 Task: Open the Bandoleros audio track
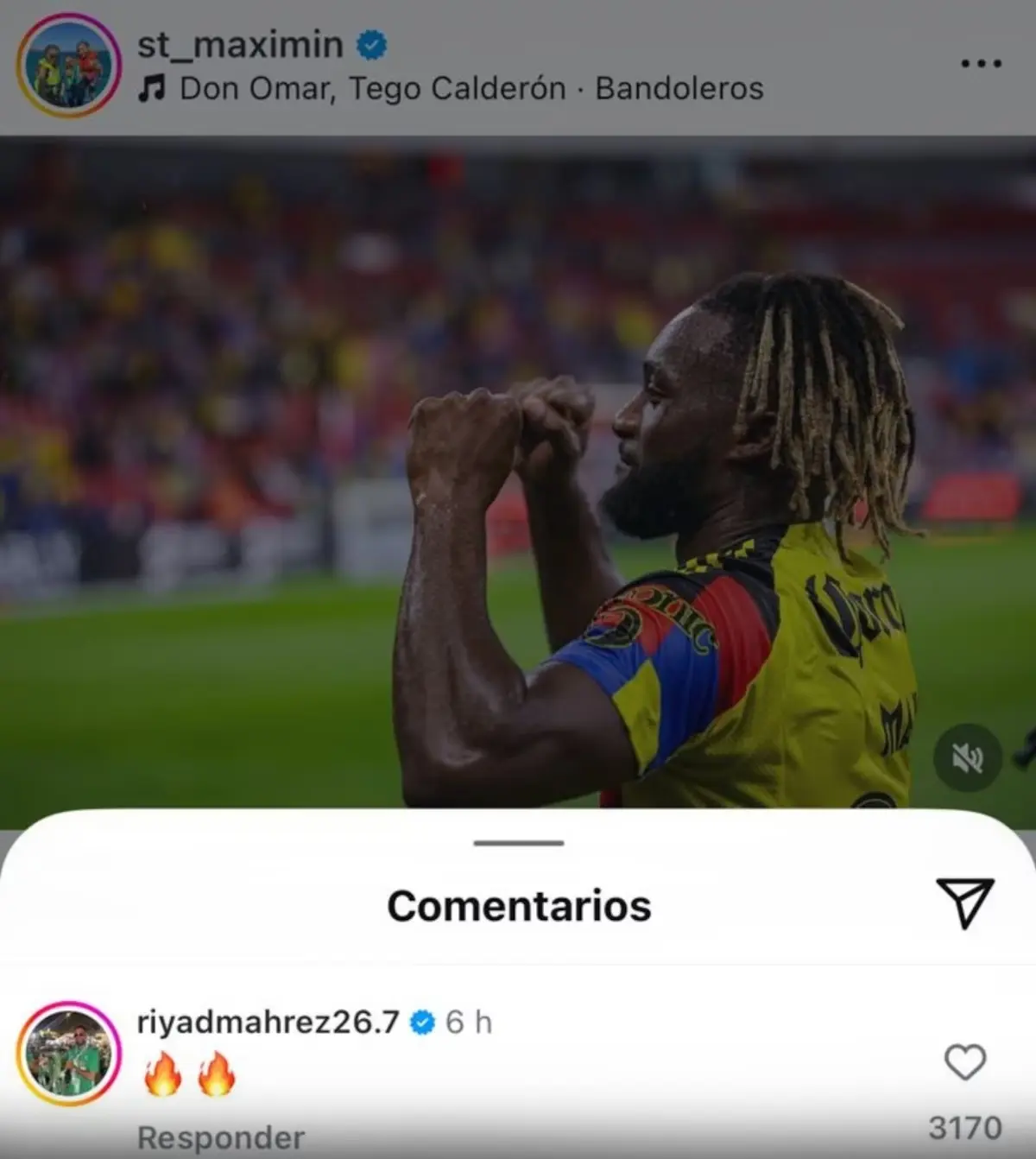471,89
